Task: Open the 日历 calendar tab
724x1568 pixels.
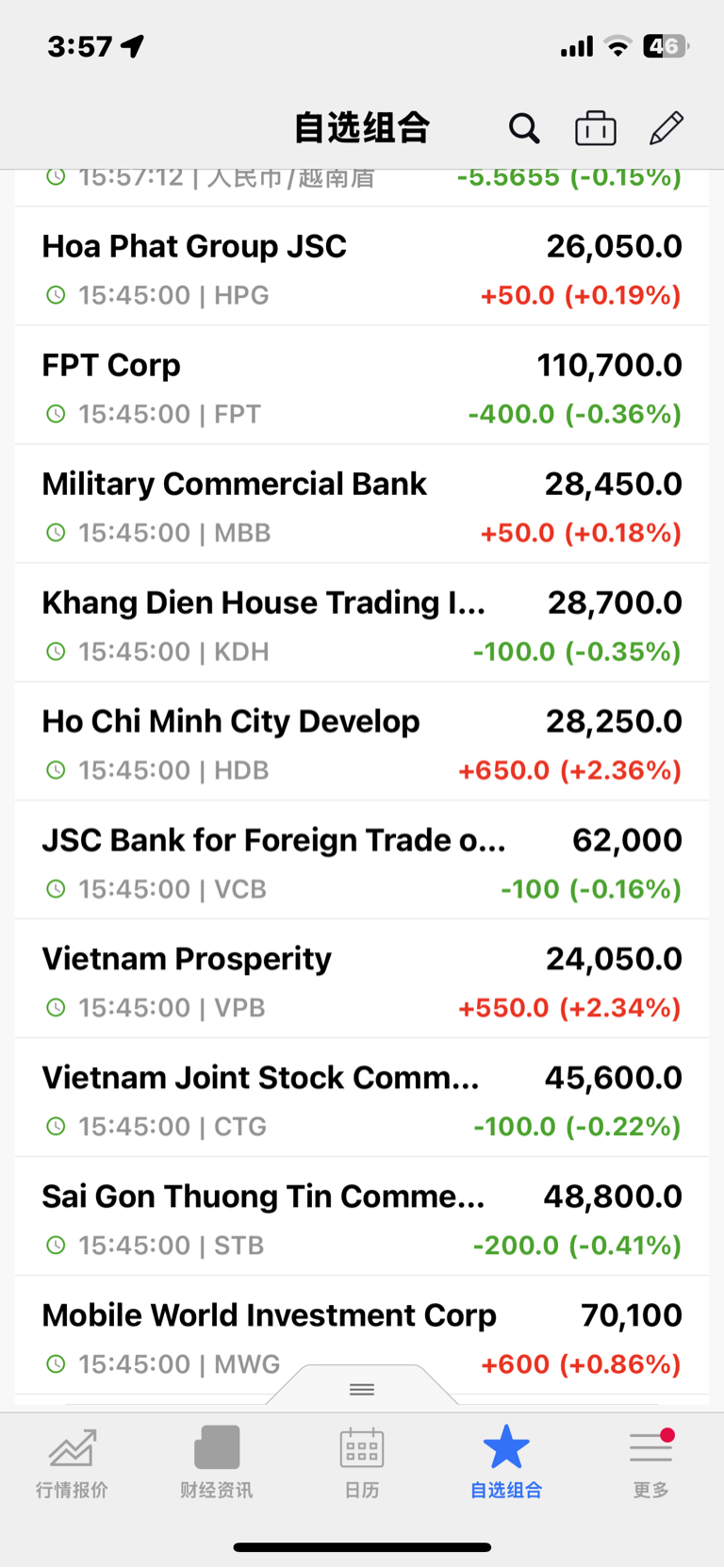Action: tap(362, 1463)
